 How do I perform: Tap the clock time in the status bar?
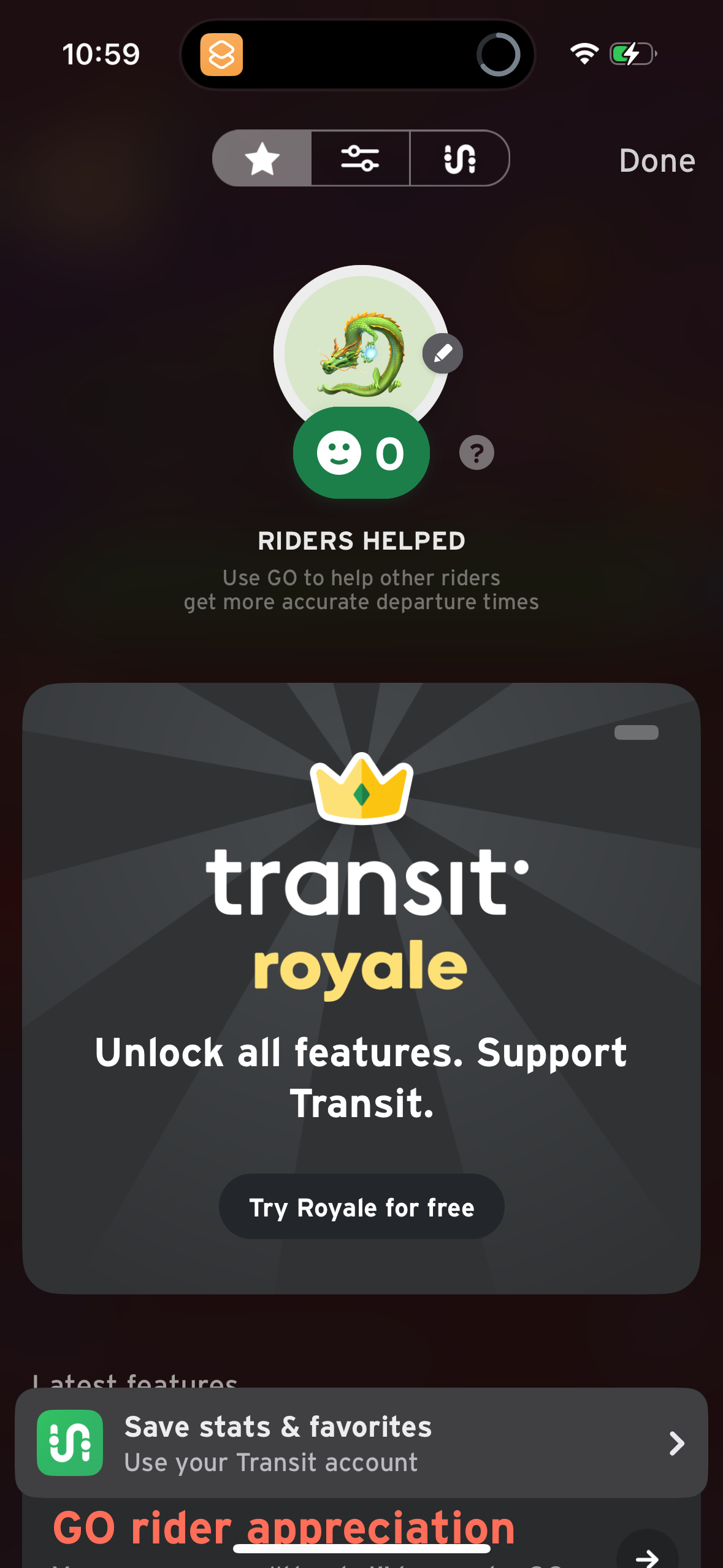point(102,54)
